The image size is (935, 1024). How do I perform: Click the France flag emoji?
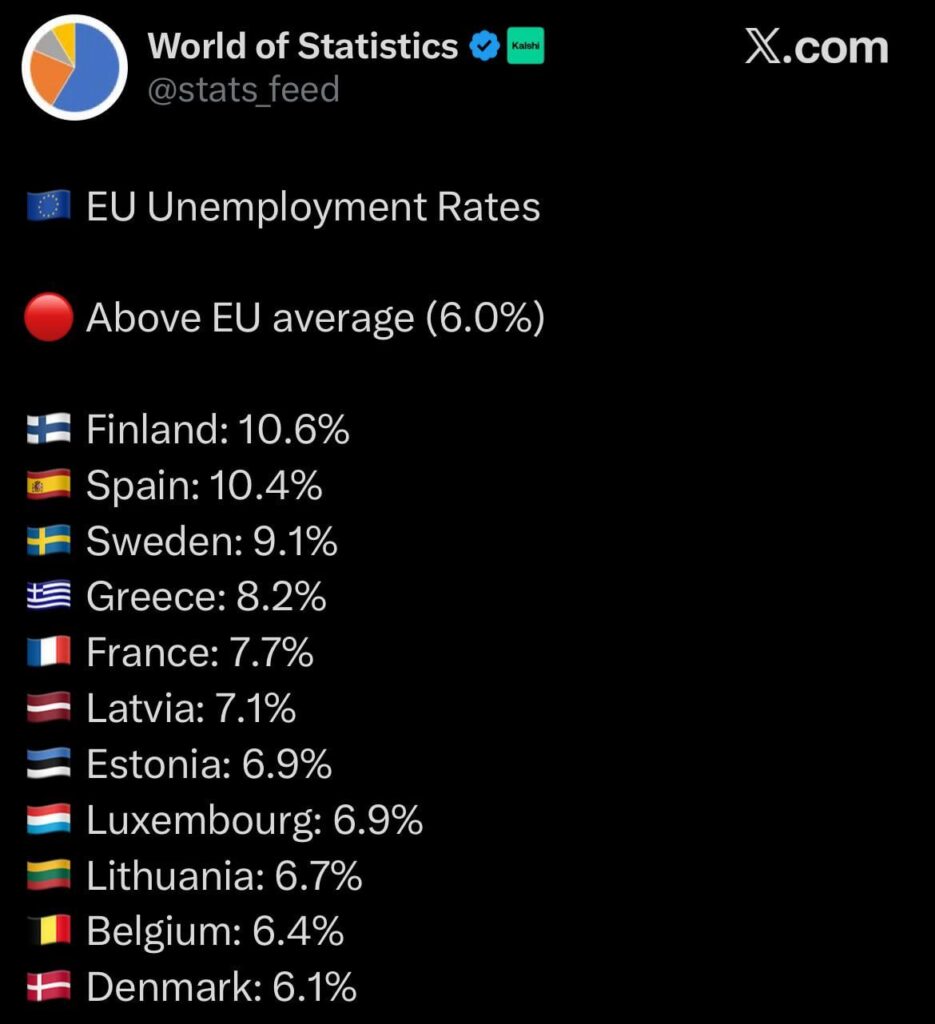(x=47, y=652)
